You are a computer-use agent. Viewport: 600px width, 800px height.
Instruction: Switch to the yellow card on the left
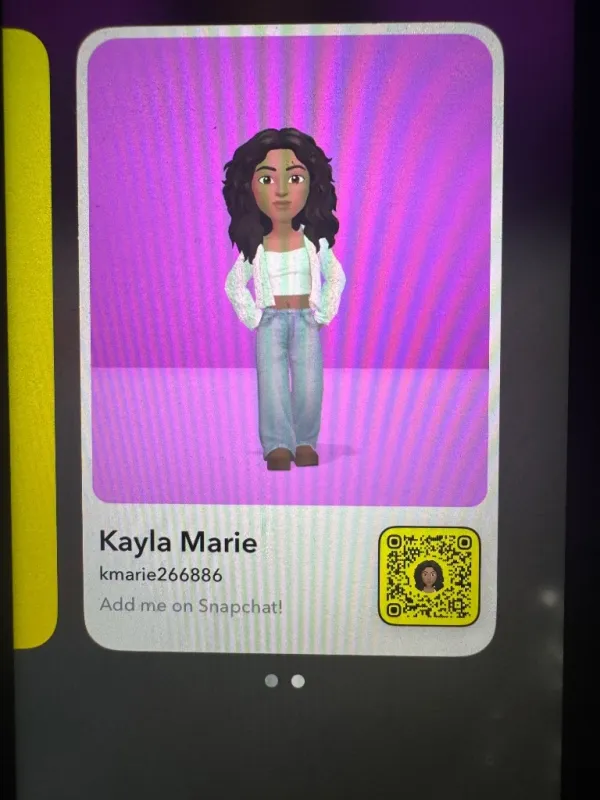pyautogui.click(x=30, y=338)
